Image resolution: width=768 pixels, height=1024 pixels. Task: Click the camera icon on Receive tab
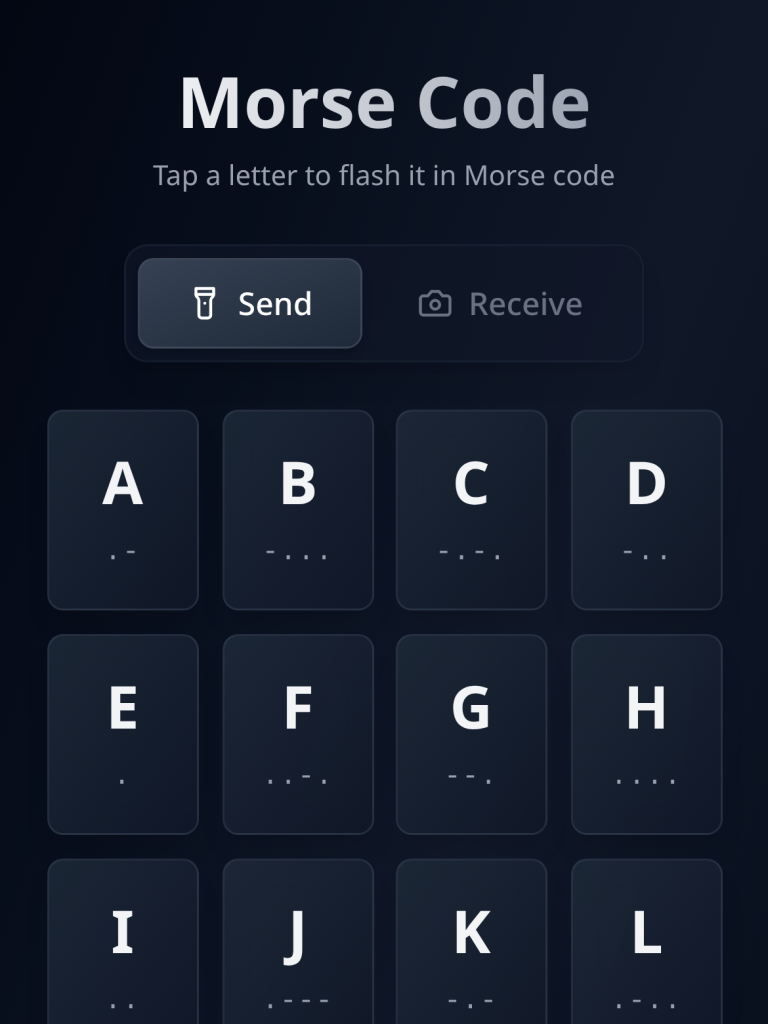click(x=435, y=303)
